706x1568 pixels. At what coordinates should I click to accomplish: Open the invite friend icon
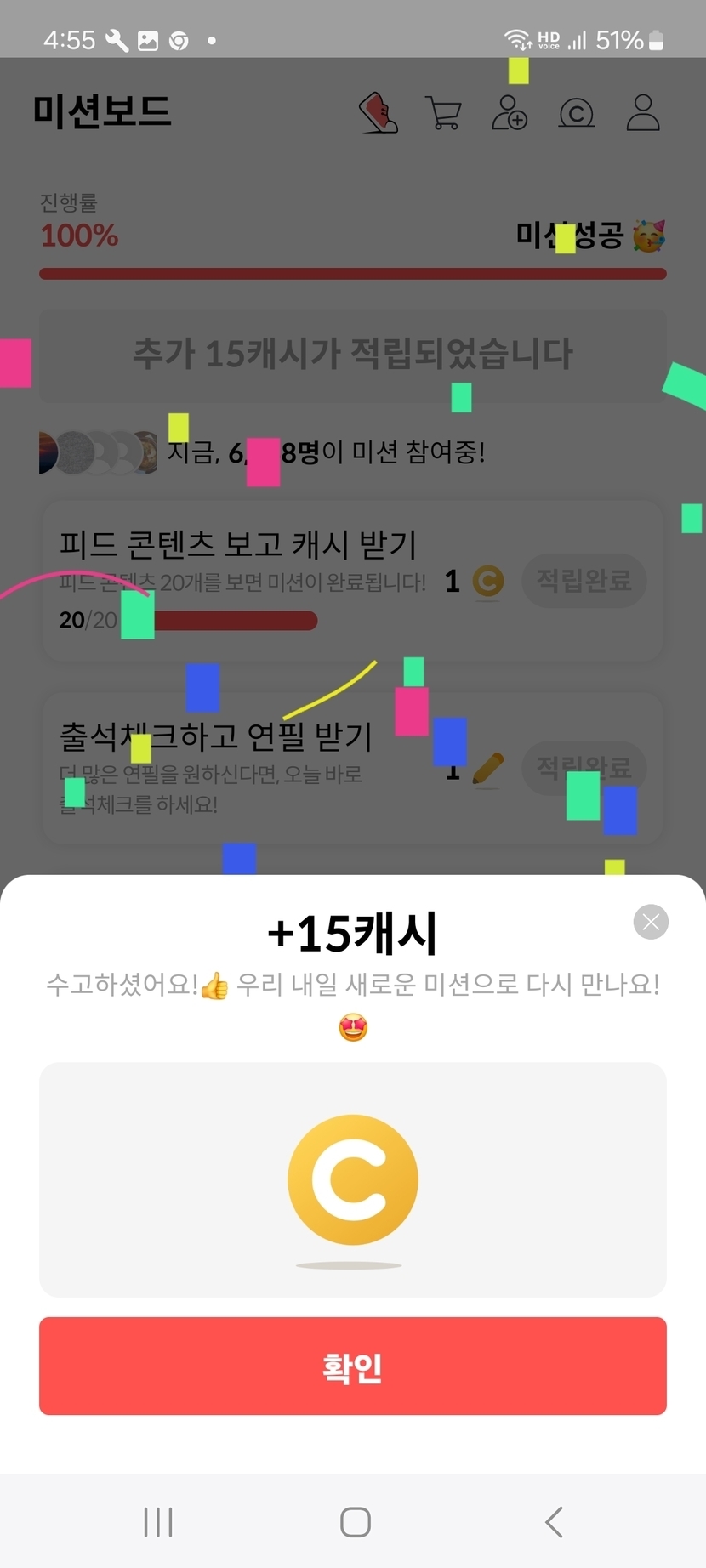(509, 112)
